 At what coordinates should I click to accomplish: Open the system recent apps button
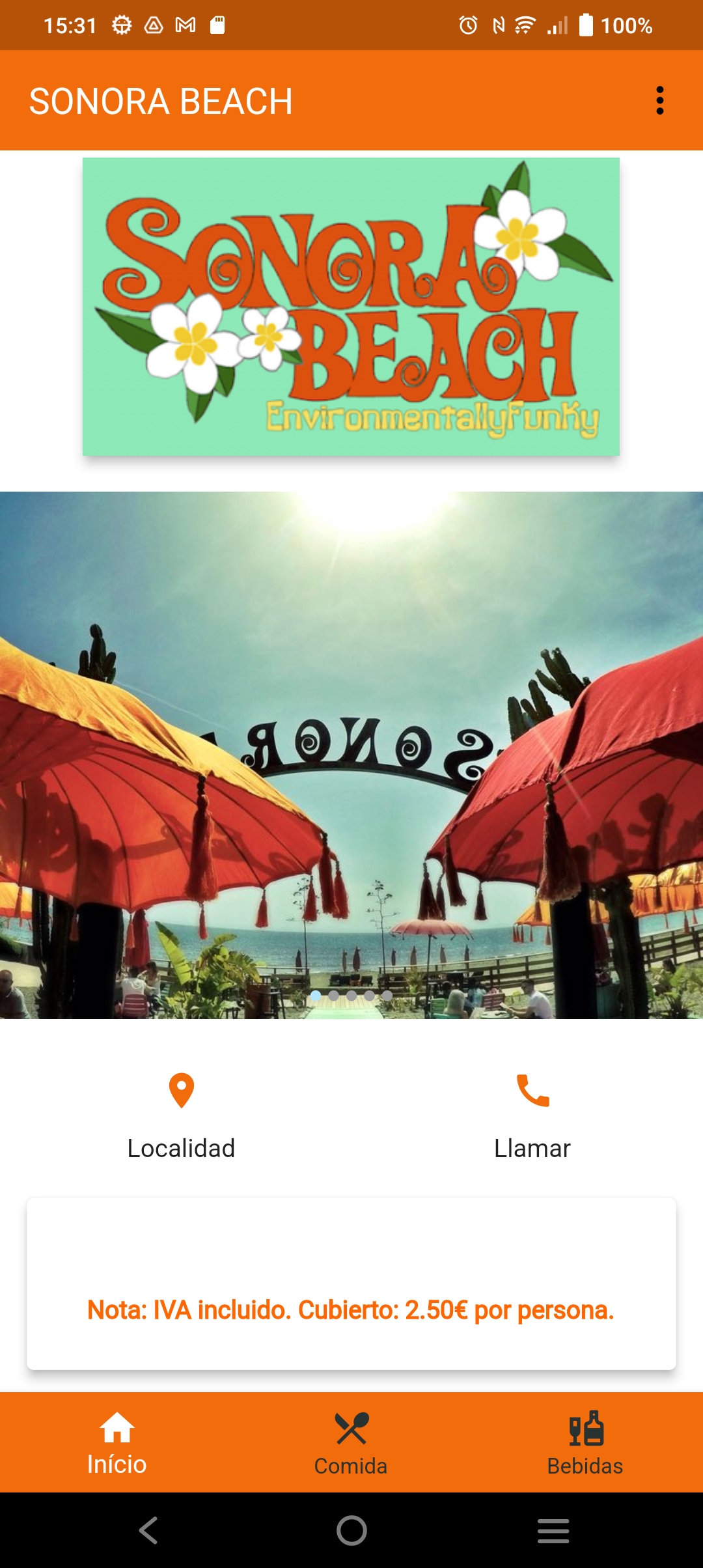(x=553, y=1530)
